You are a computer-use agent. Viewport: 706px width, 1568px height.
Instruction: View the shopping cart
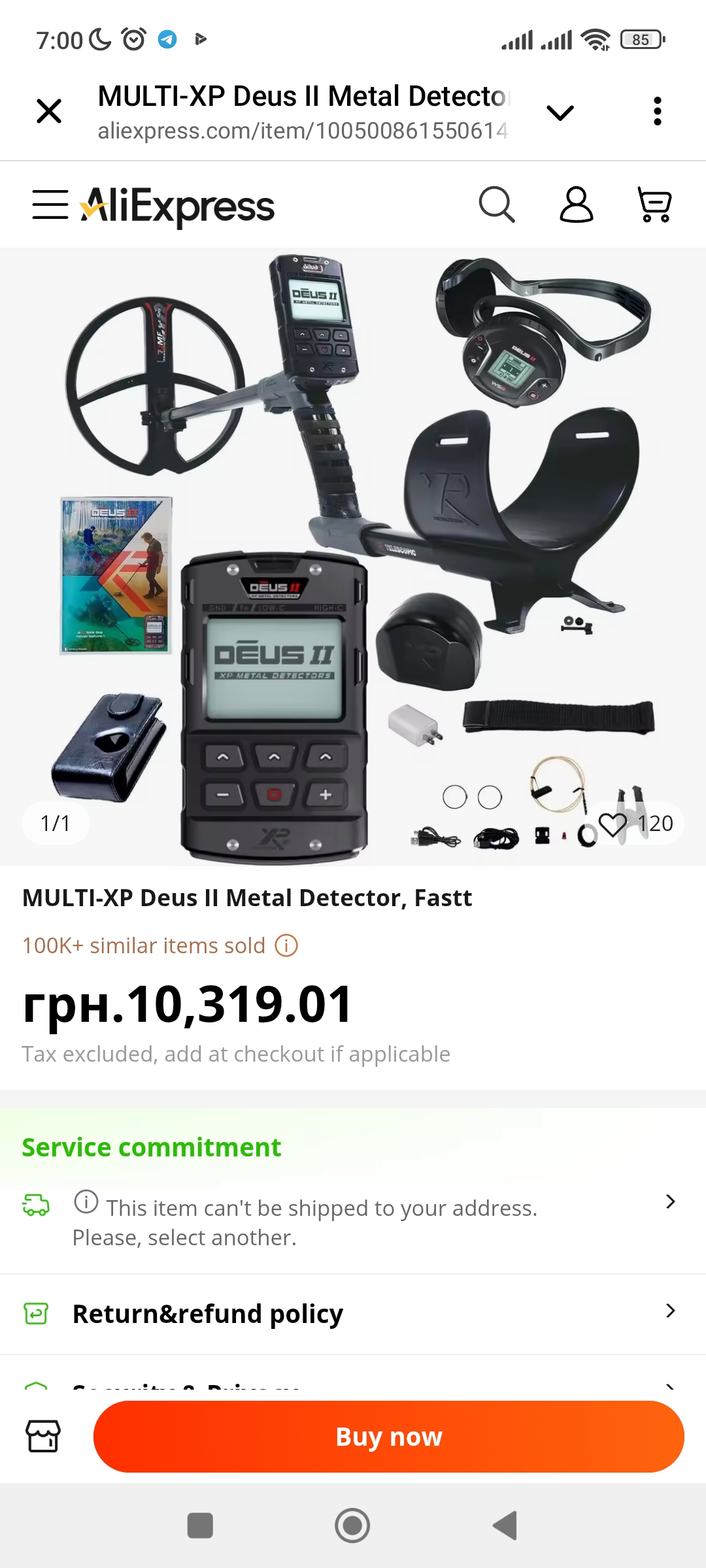pyautogui.click(x=654, y=205)
